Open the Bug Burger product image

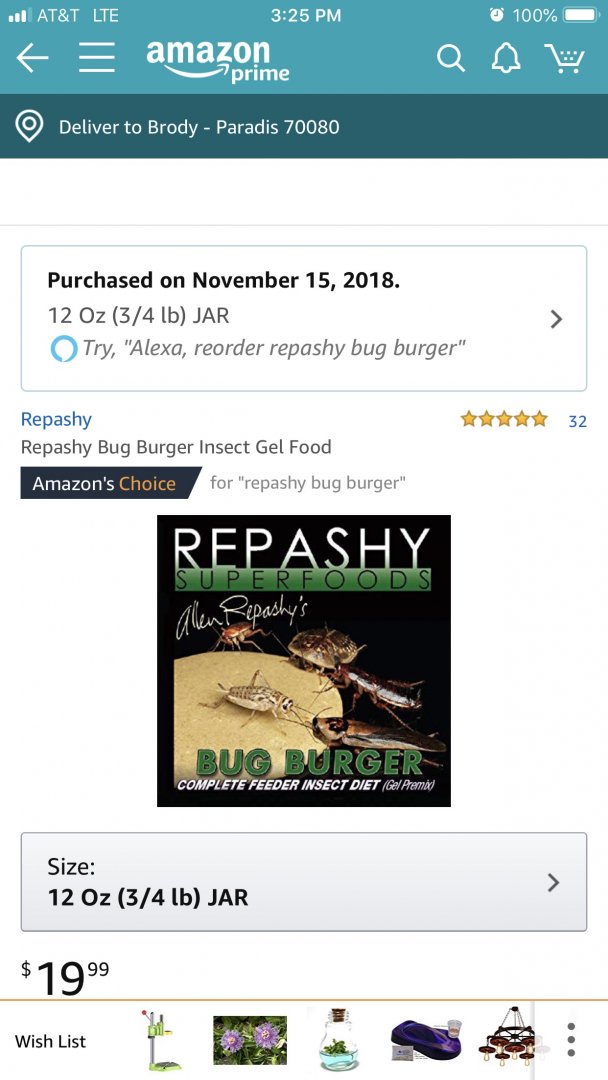coord(304,660)
